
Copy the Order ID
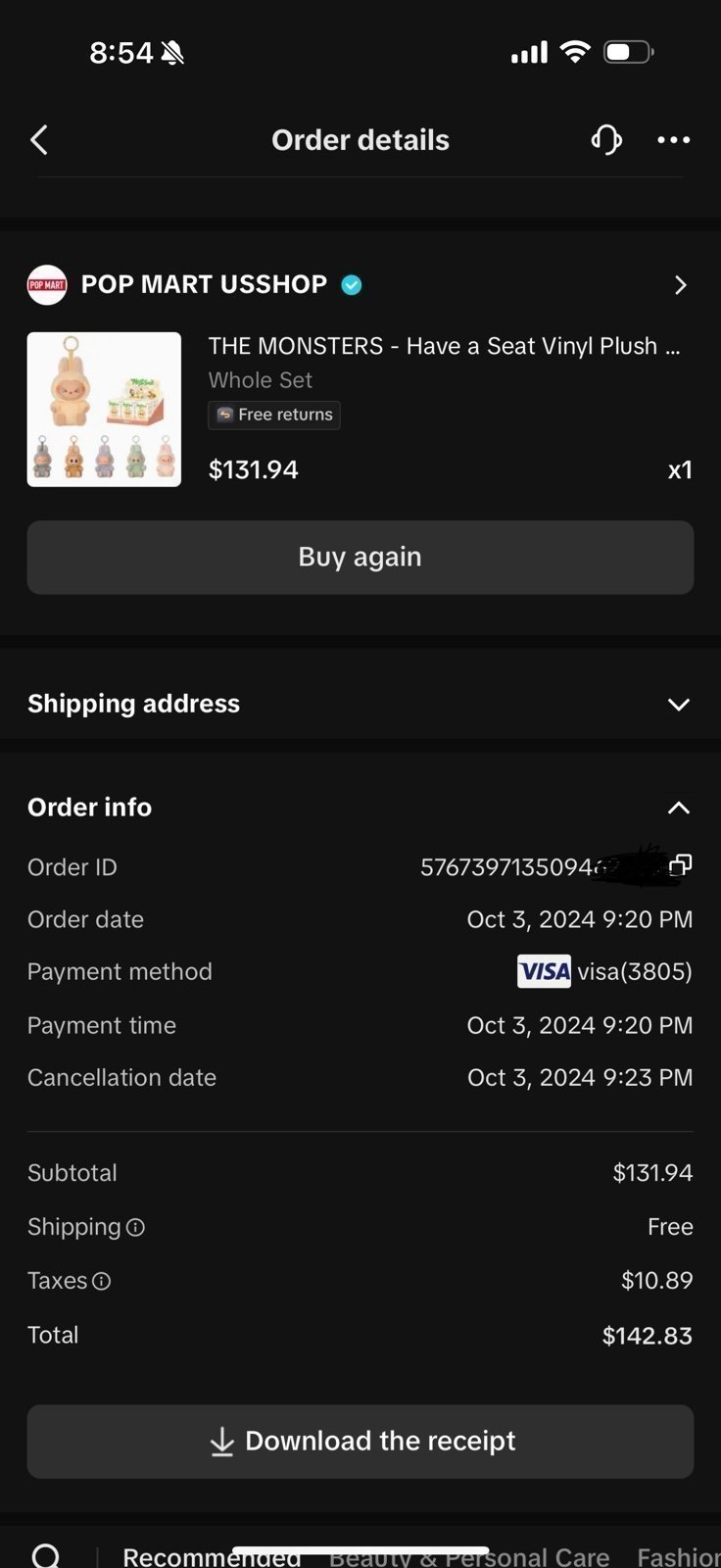click(x=681, y=864)
